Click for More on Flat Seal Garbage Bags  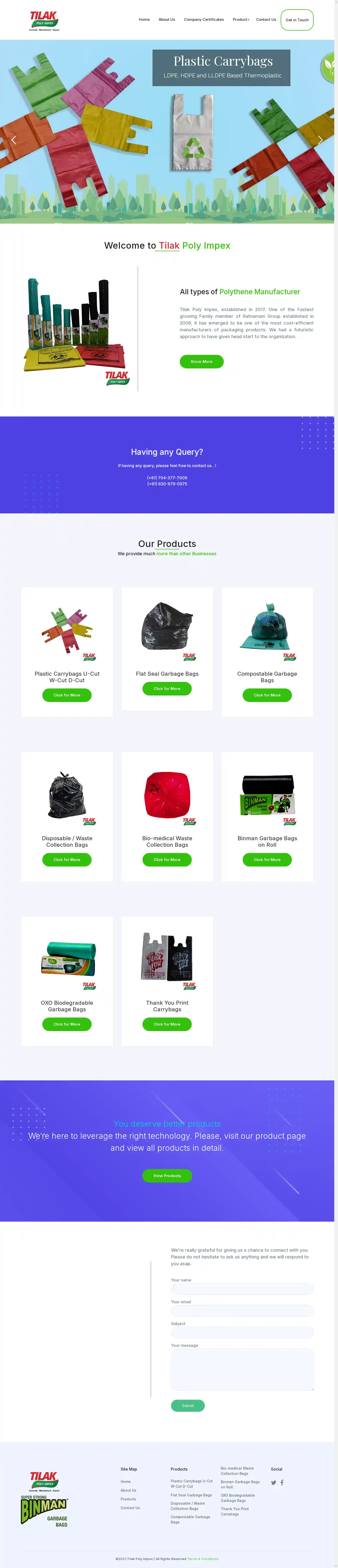pyautogui.click(x=167, y=688)
